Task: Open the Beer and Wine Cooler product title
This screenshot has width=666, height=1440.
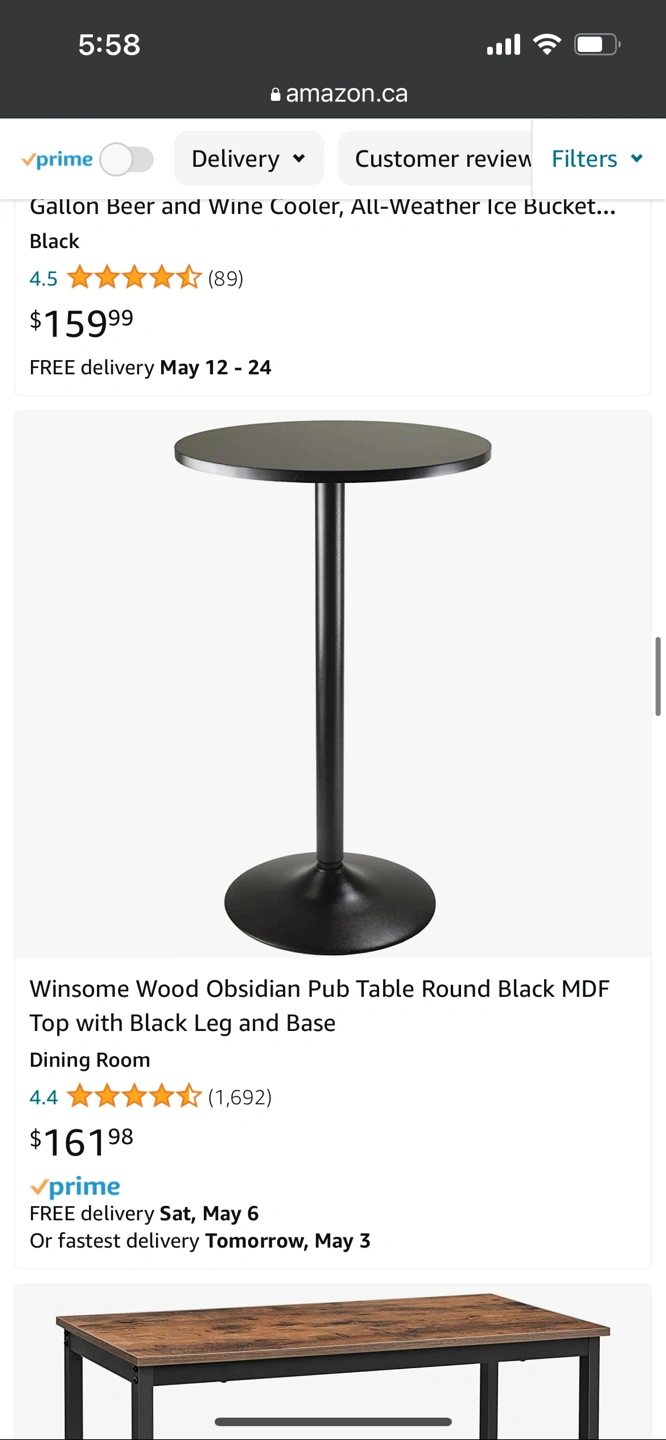Action: tap(322, 208)
